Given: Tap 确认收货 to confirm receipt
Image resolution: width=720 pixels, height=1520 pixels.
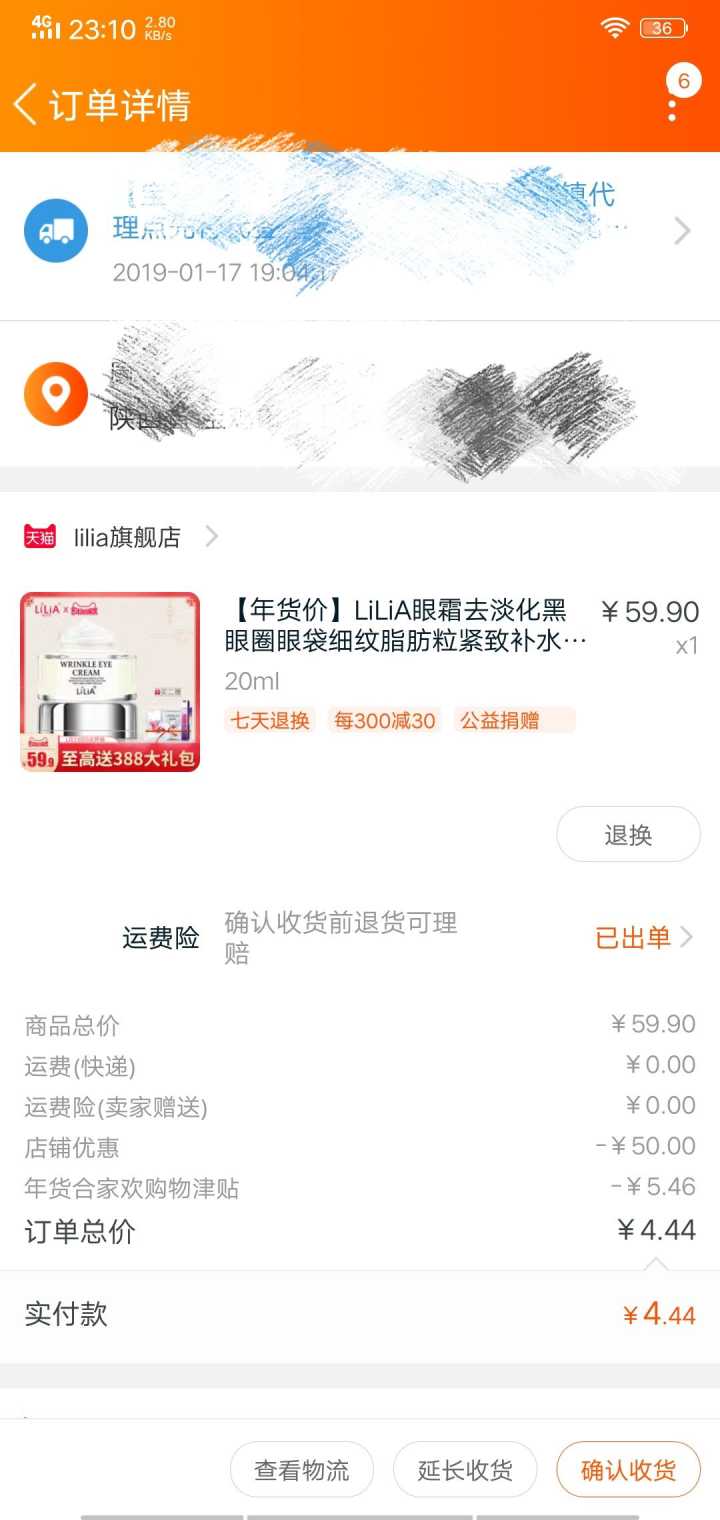Looking at the screenshot, I should [628, 1470].
